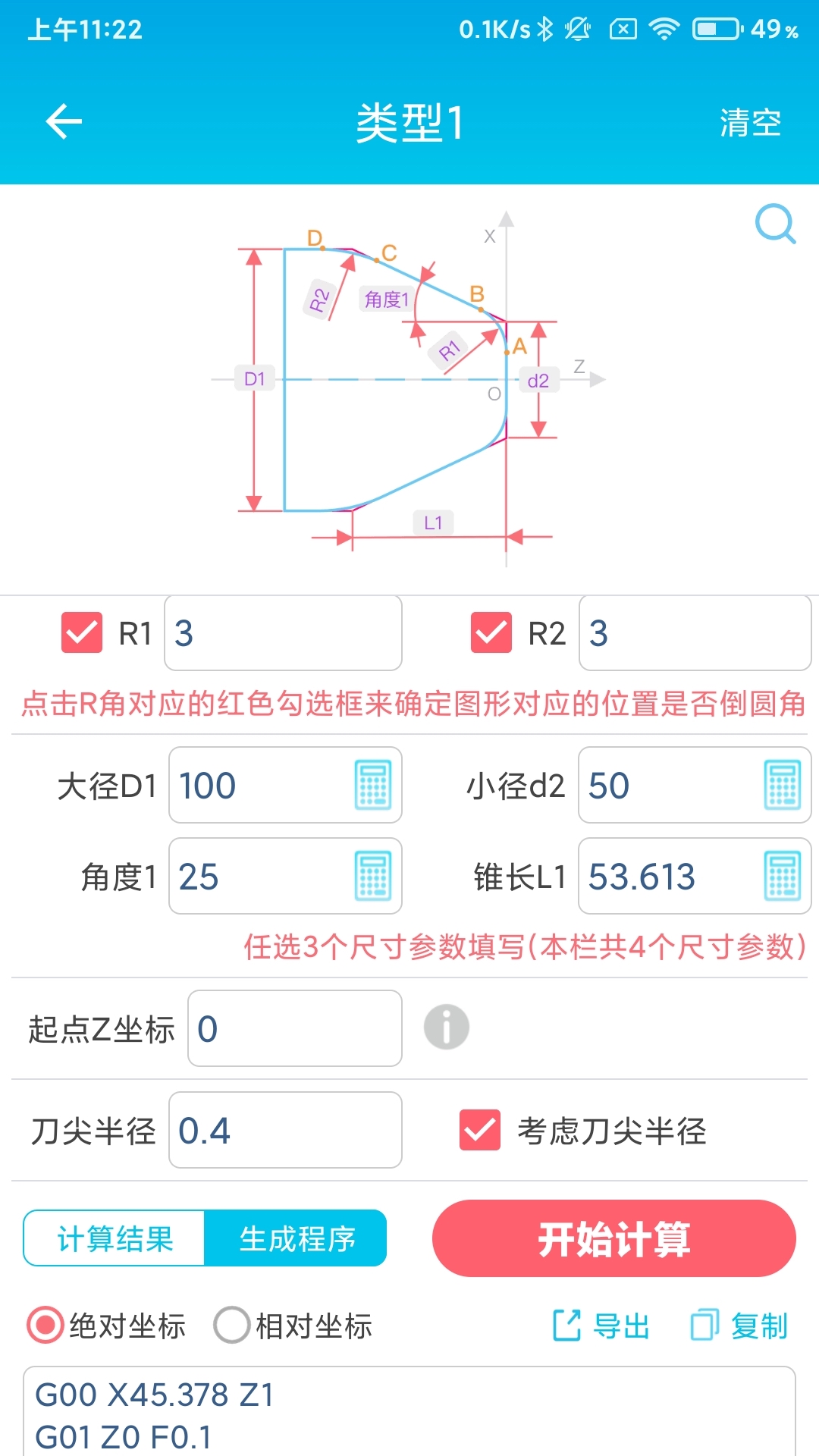
Task: Go back using the arrow icon
Action: (x=64, y=122)
